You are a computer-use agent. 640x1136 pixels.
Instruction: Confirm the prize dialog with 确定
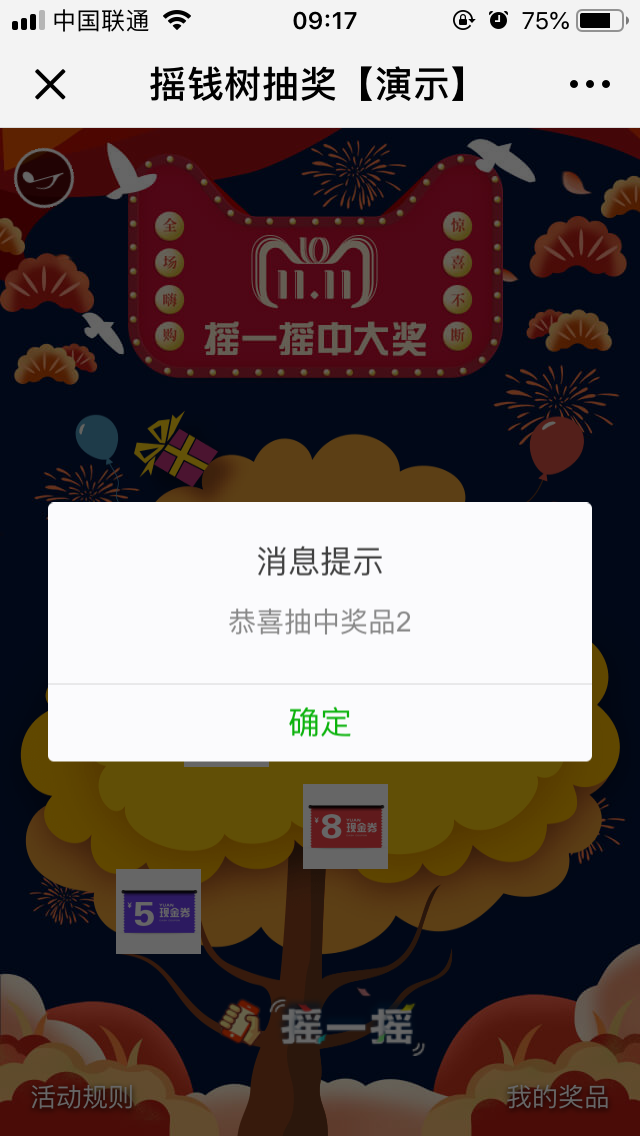(320, 722)
